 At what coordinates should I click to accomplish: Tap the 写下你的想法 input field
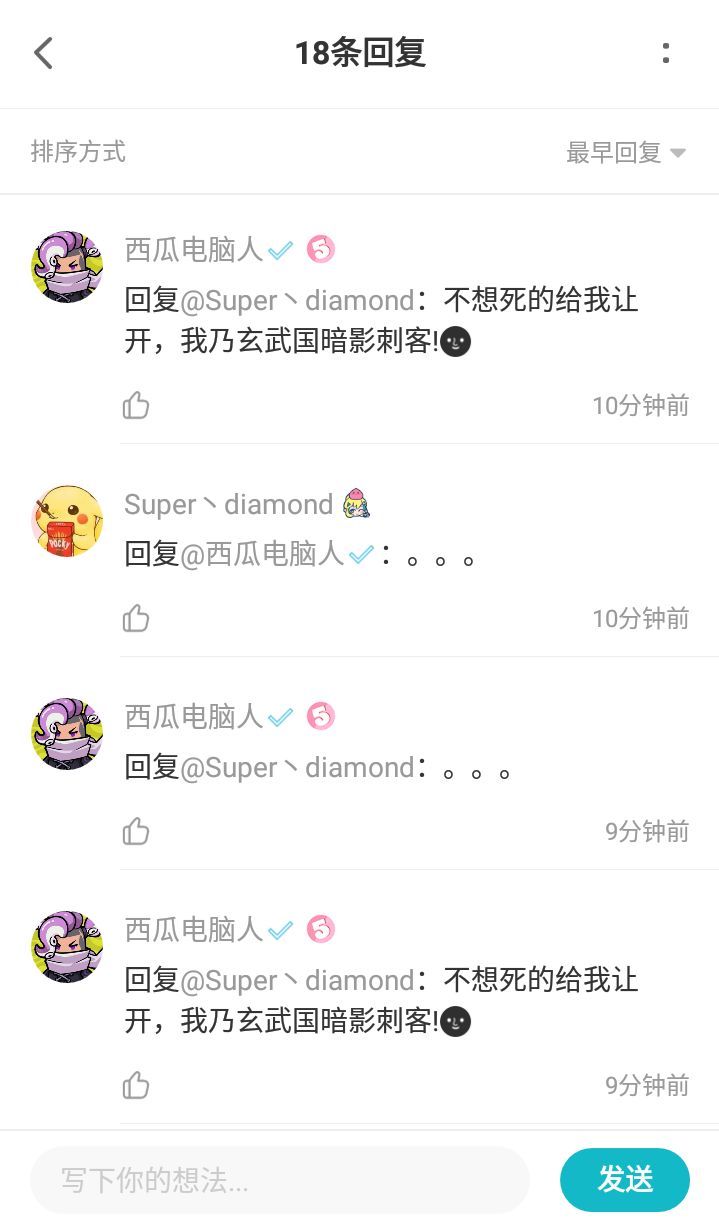280,1180
